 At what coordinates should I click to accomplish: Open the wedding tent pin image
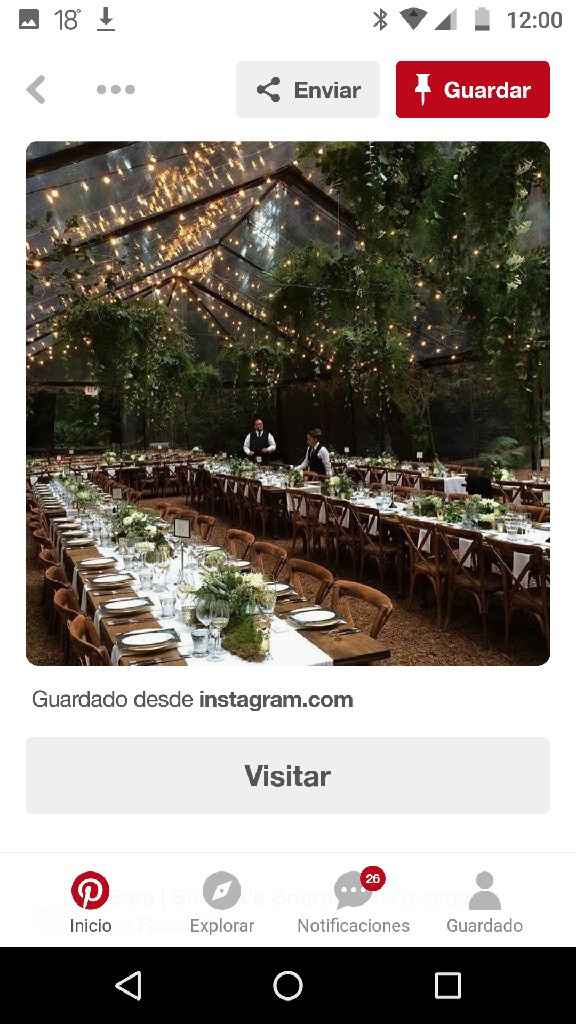[288, 403]
